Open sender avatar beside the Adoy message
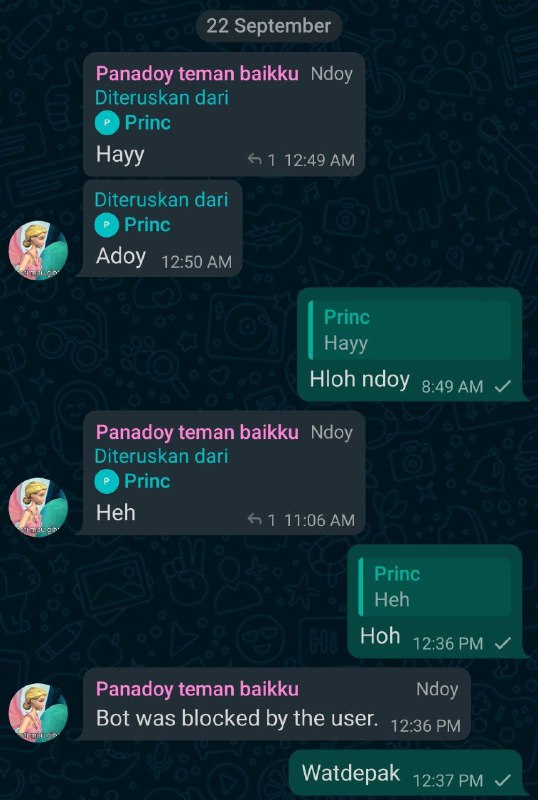Viewport: 538px width, 800px height. coord(38,251)
